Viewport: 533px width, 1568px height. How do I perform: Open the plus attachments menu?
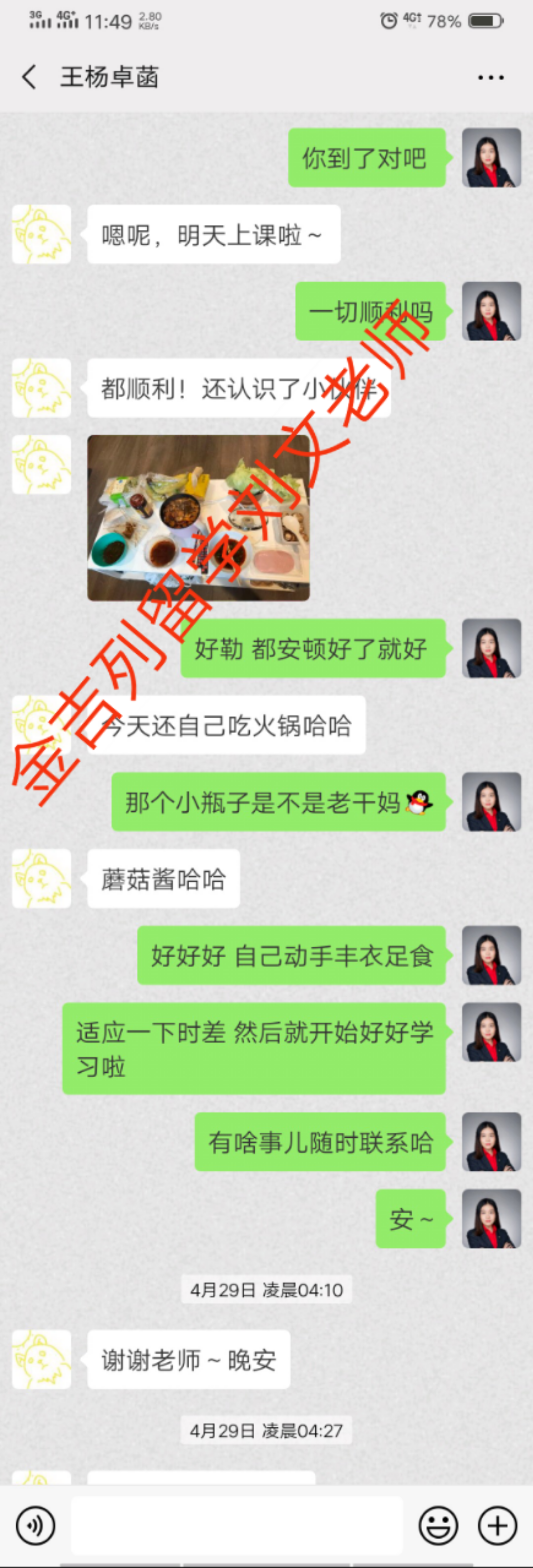[497, 1525]
